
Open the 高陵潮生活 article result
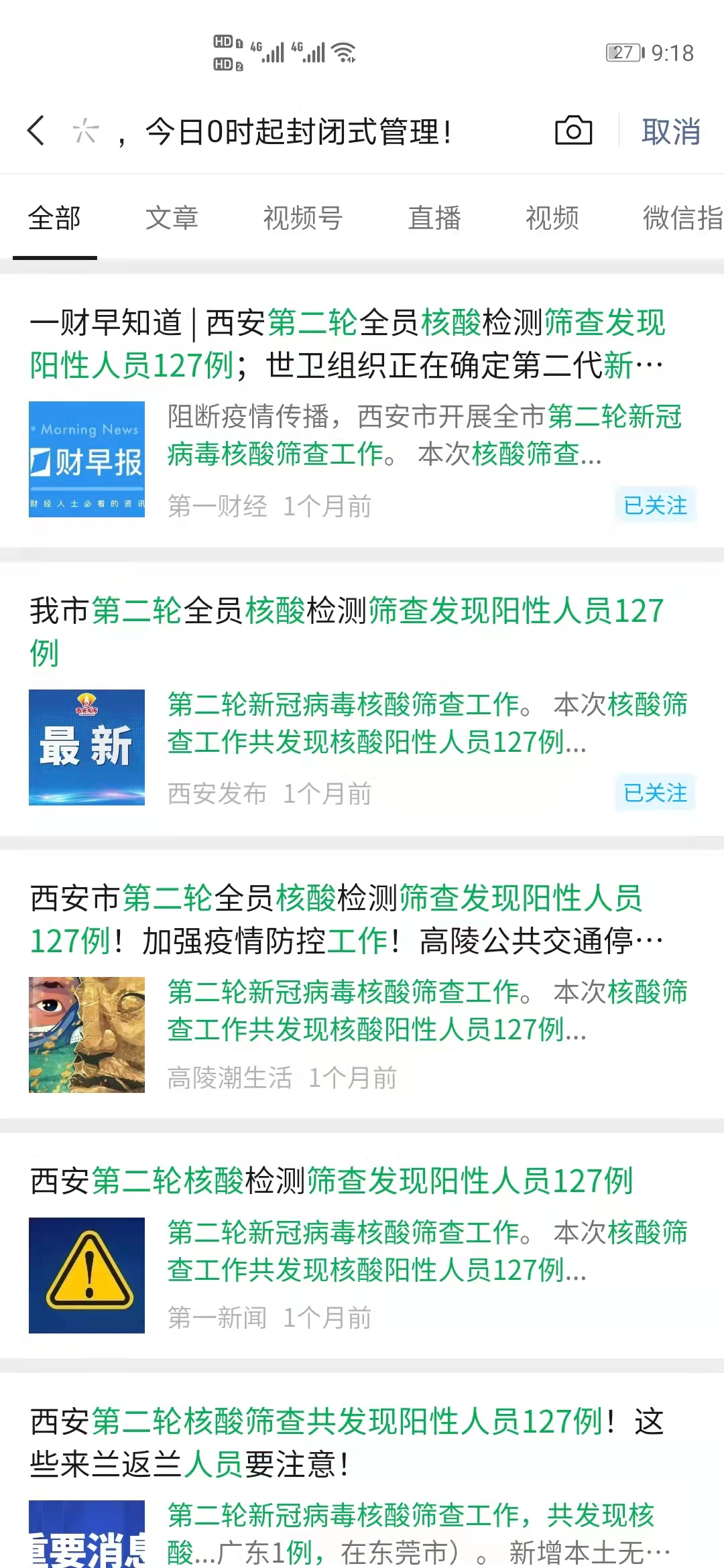pos(362,984)
